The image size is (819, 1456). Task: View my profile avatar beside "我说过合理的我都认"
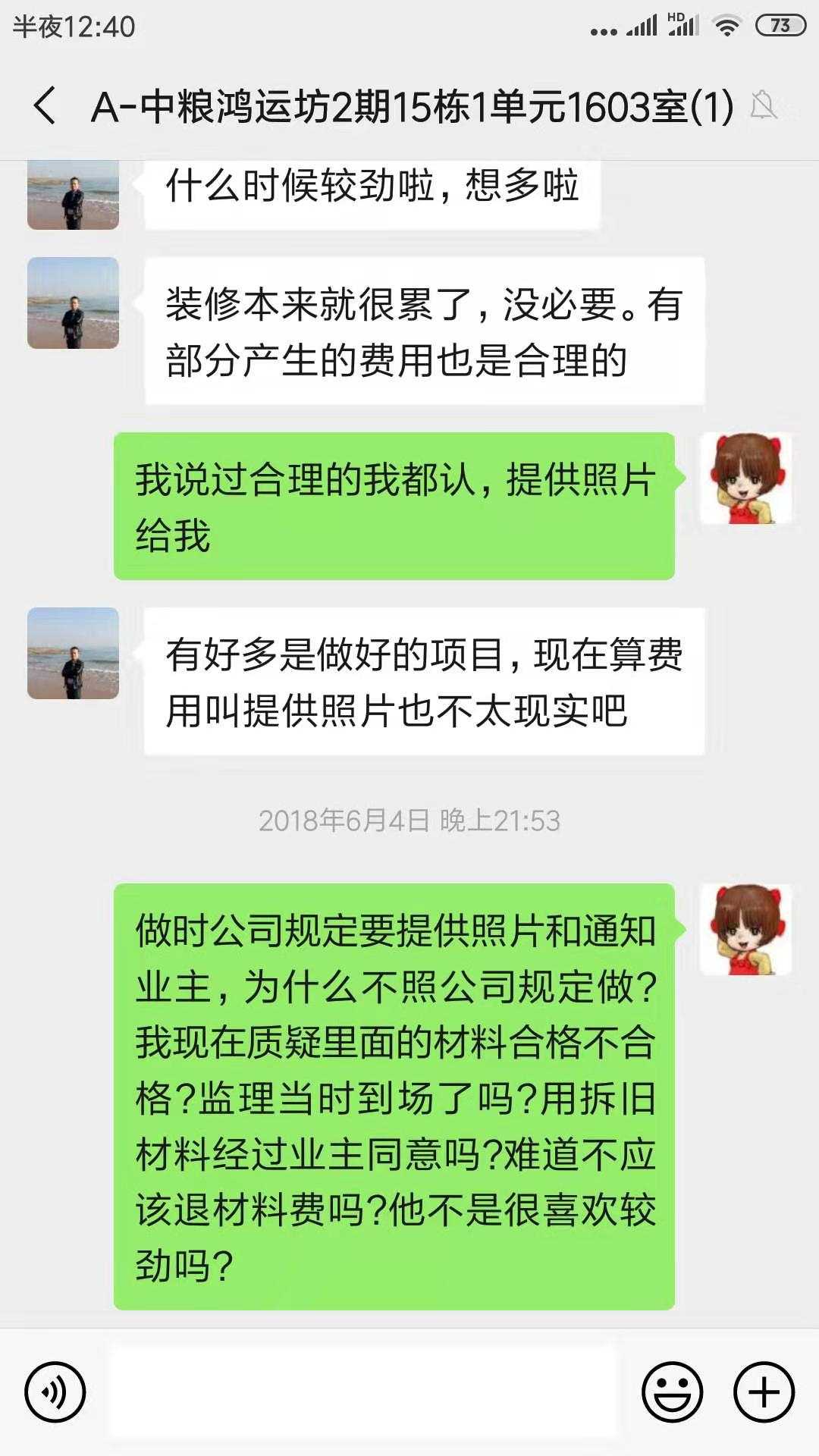pyautogui.click(x=746, y=479)
